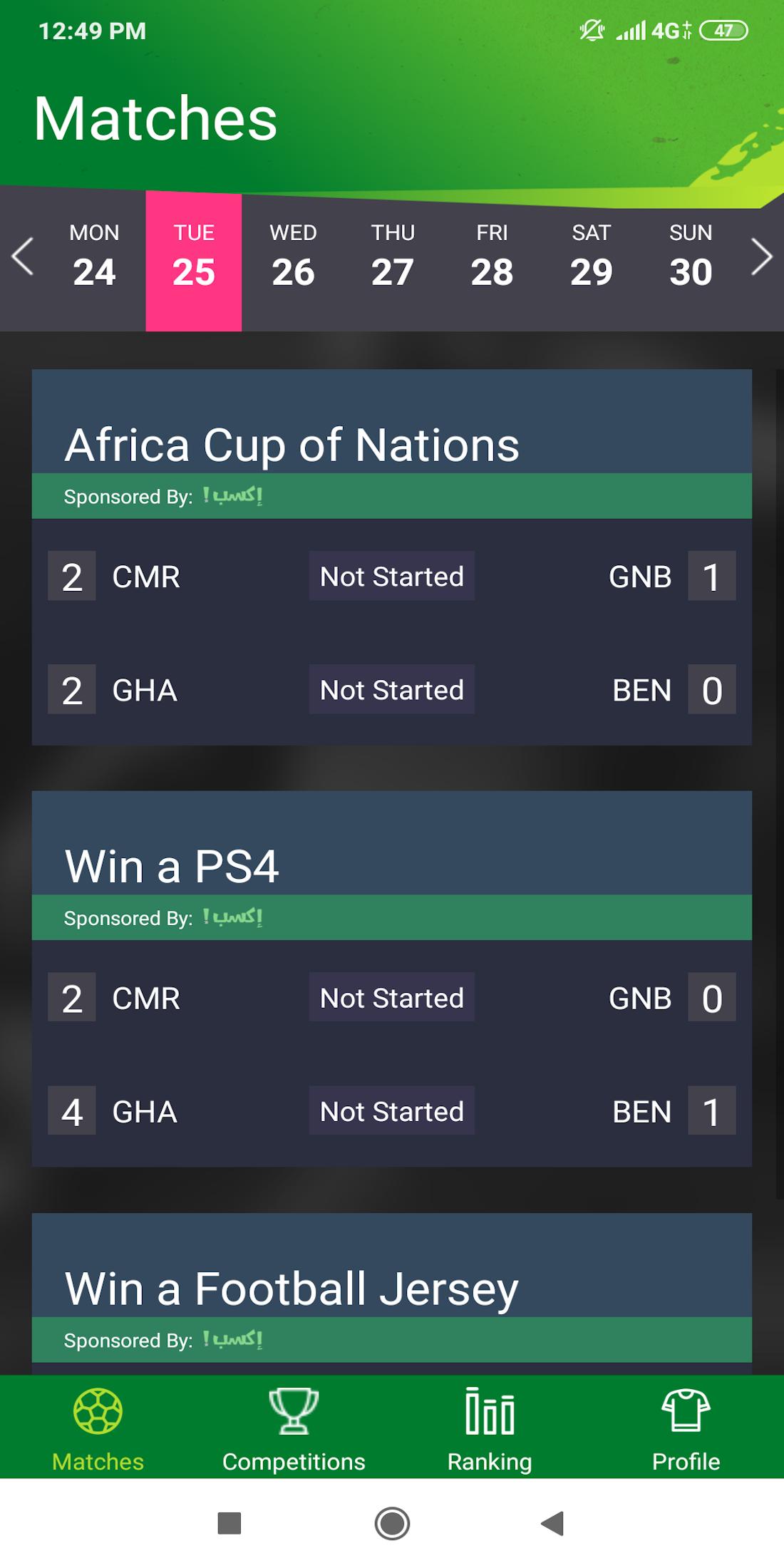Select Saturday 29 in the date strip
The image size is (784, 1568).
[591, 257]
